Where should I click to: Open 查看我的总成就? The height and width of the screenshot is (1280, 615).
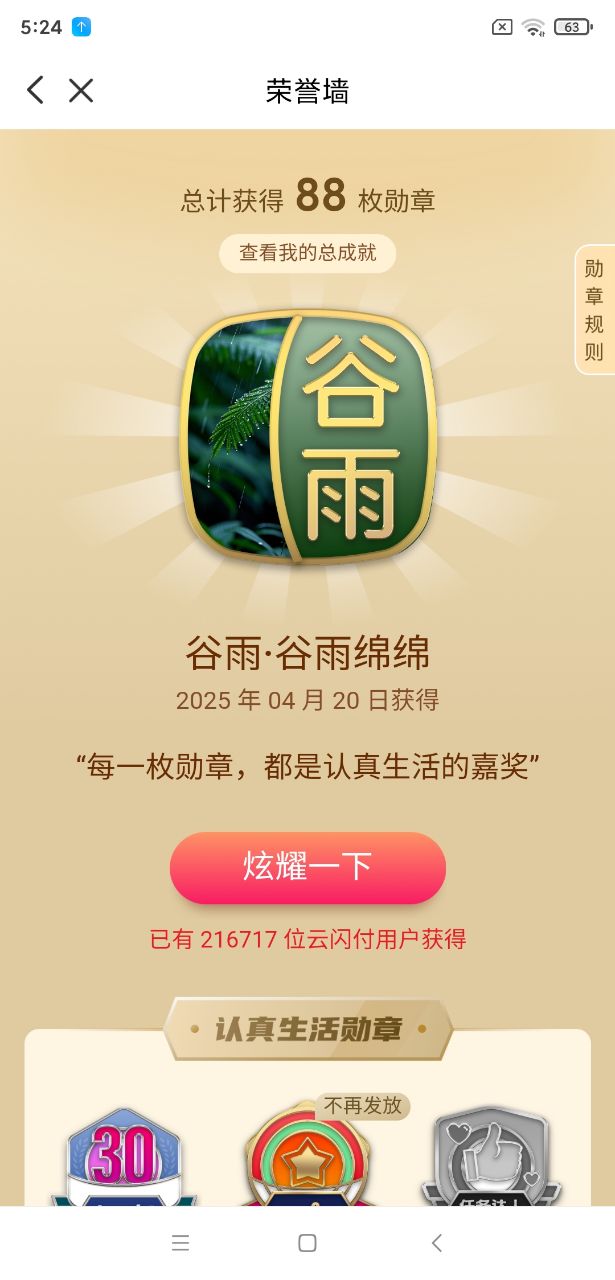point(307,253)
